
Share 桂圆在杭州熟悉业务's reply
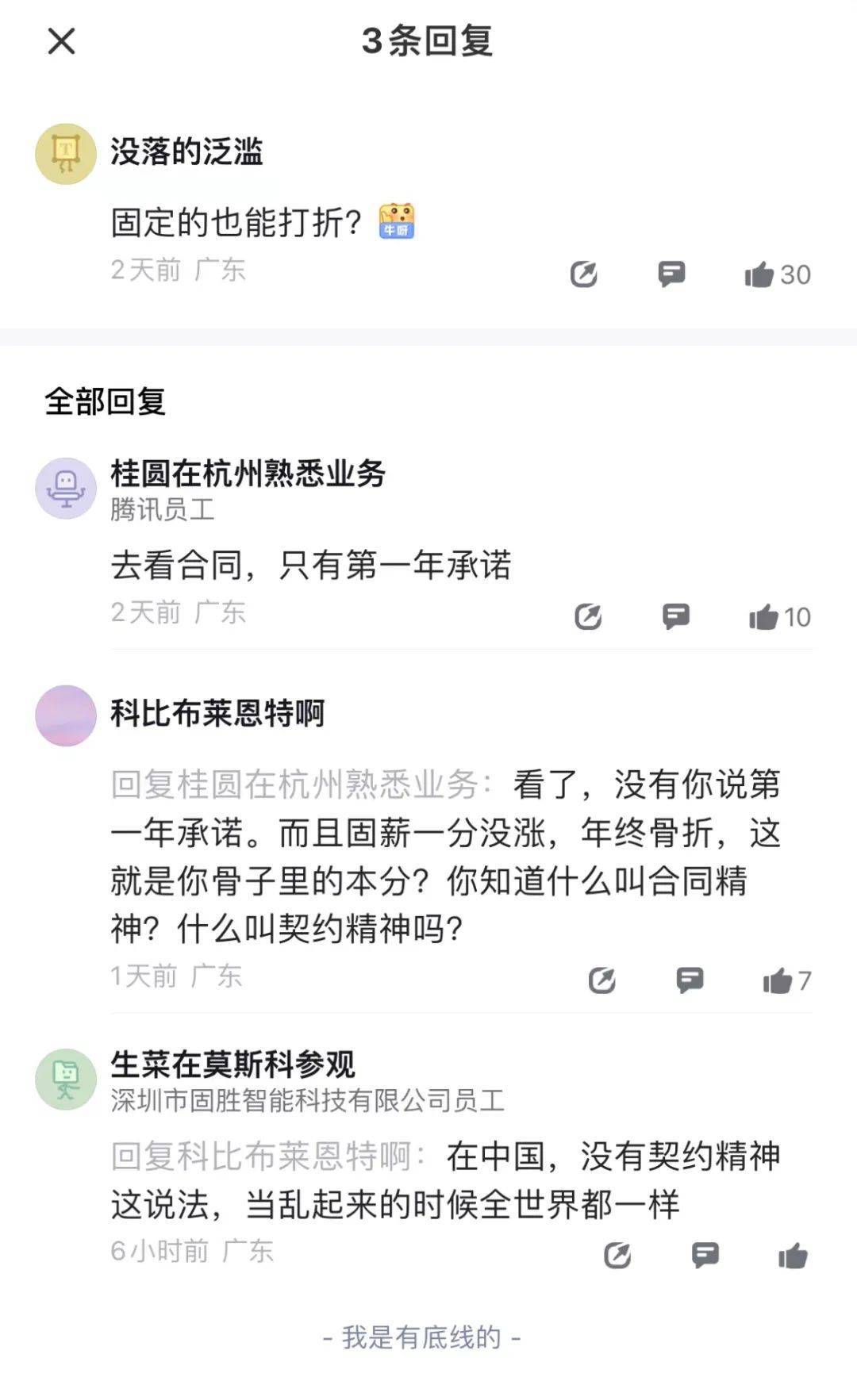pos(588,617)
